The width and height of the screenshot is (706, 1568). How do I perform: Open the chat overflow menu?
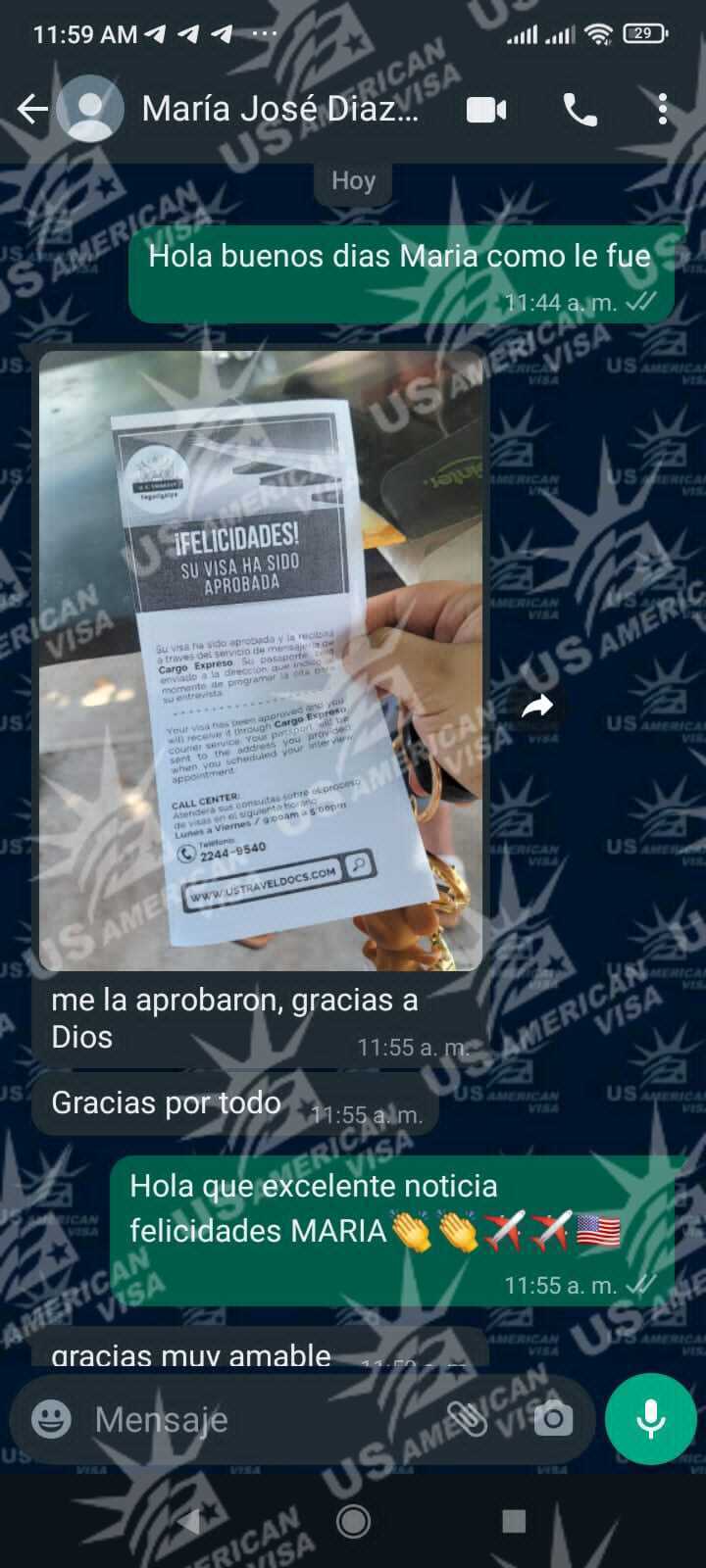(663, 109)
